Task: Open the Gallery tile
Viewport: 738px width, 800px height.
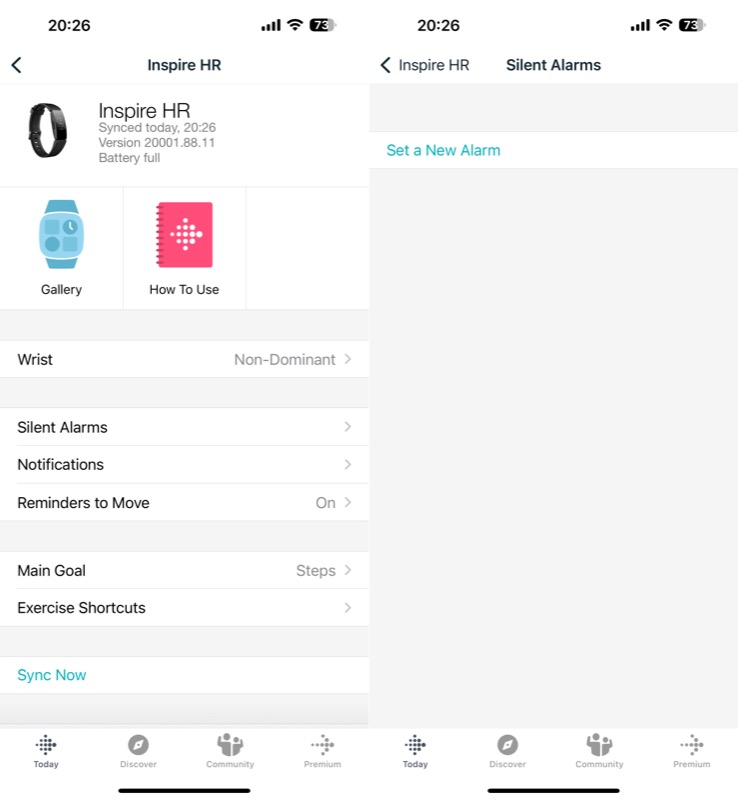Action: pos(61,247)
